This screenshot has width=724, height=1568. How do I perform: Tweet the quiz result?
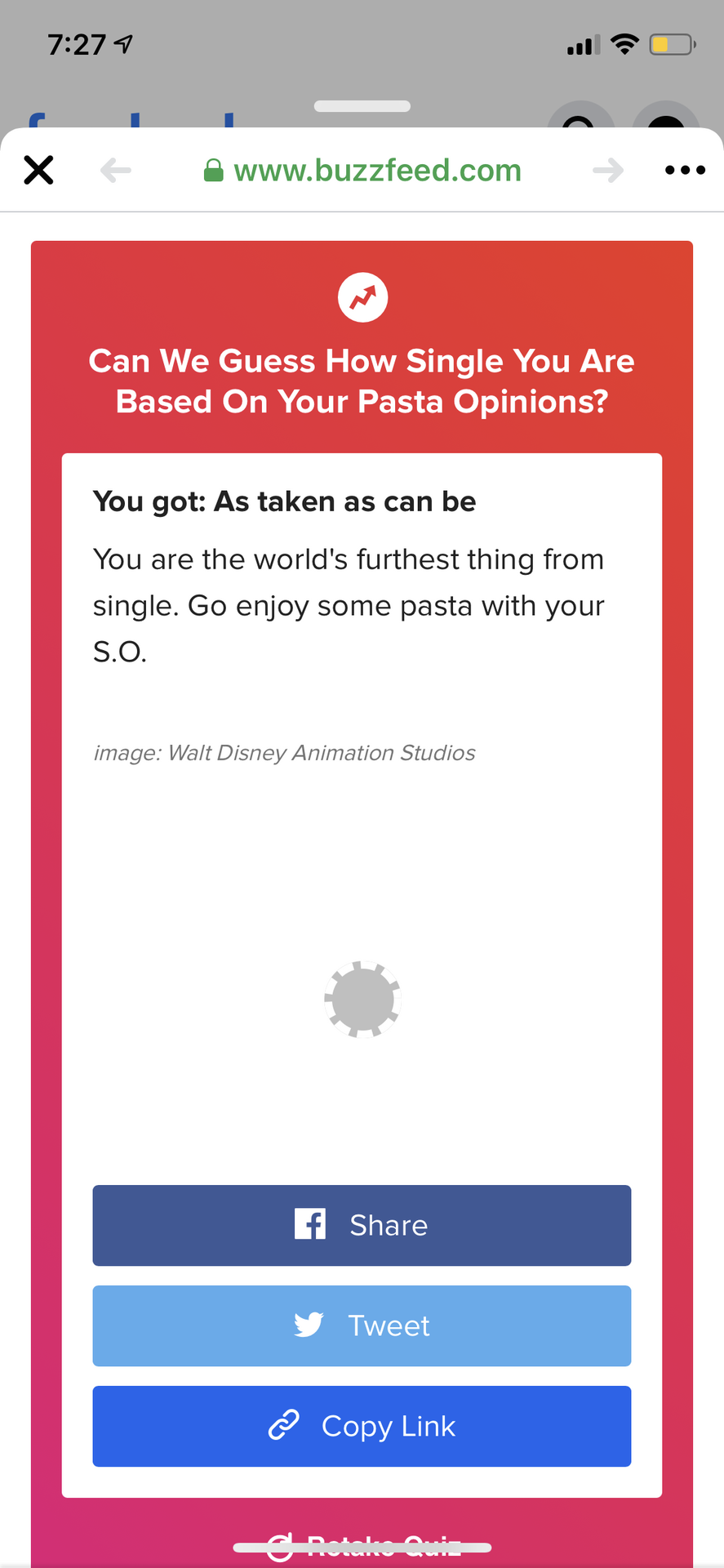362,1325
